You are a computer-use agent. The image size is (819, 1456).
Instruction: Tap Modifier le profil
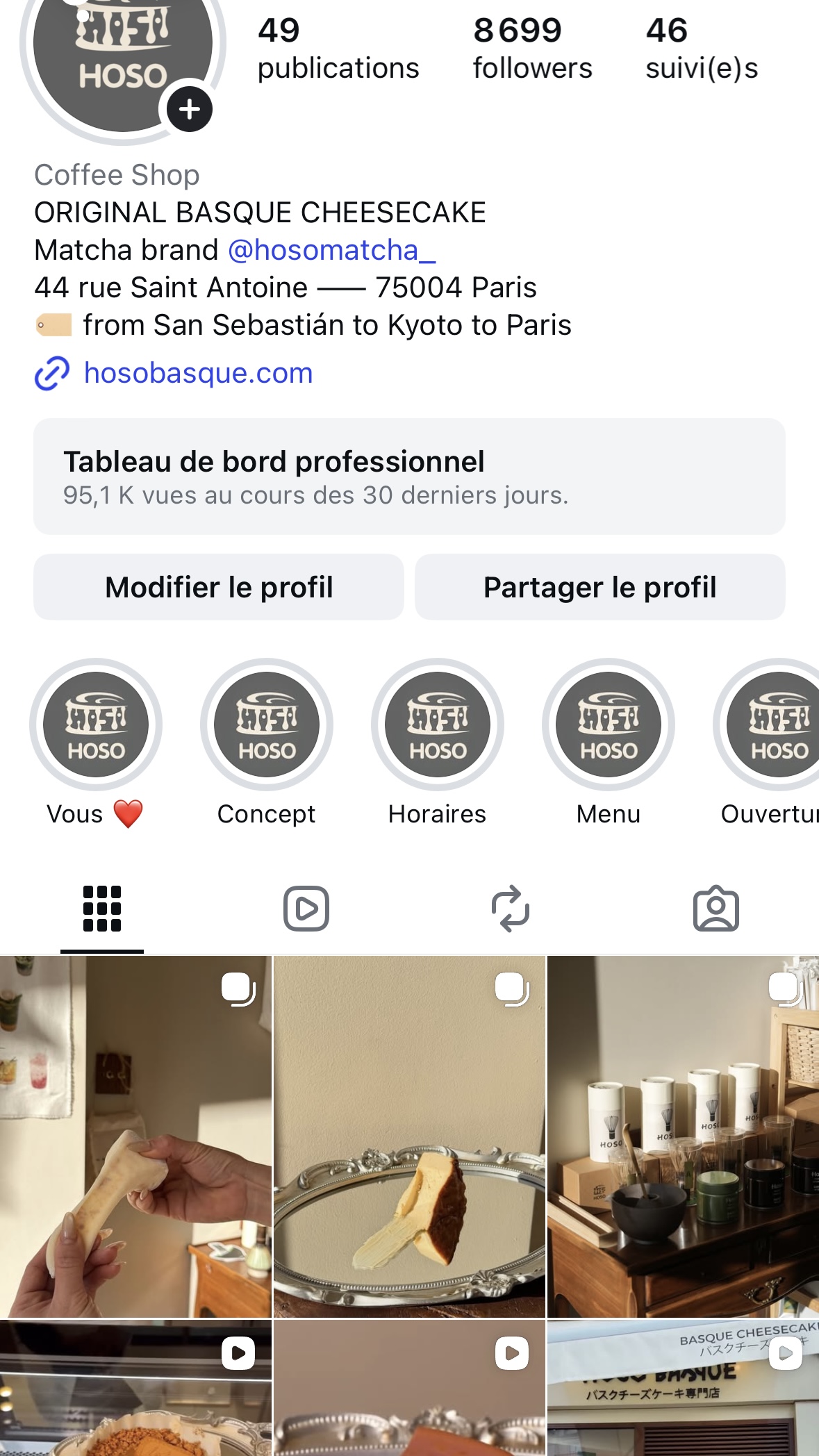point(219,587)
